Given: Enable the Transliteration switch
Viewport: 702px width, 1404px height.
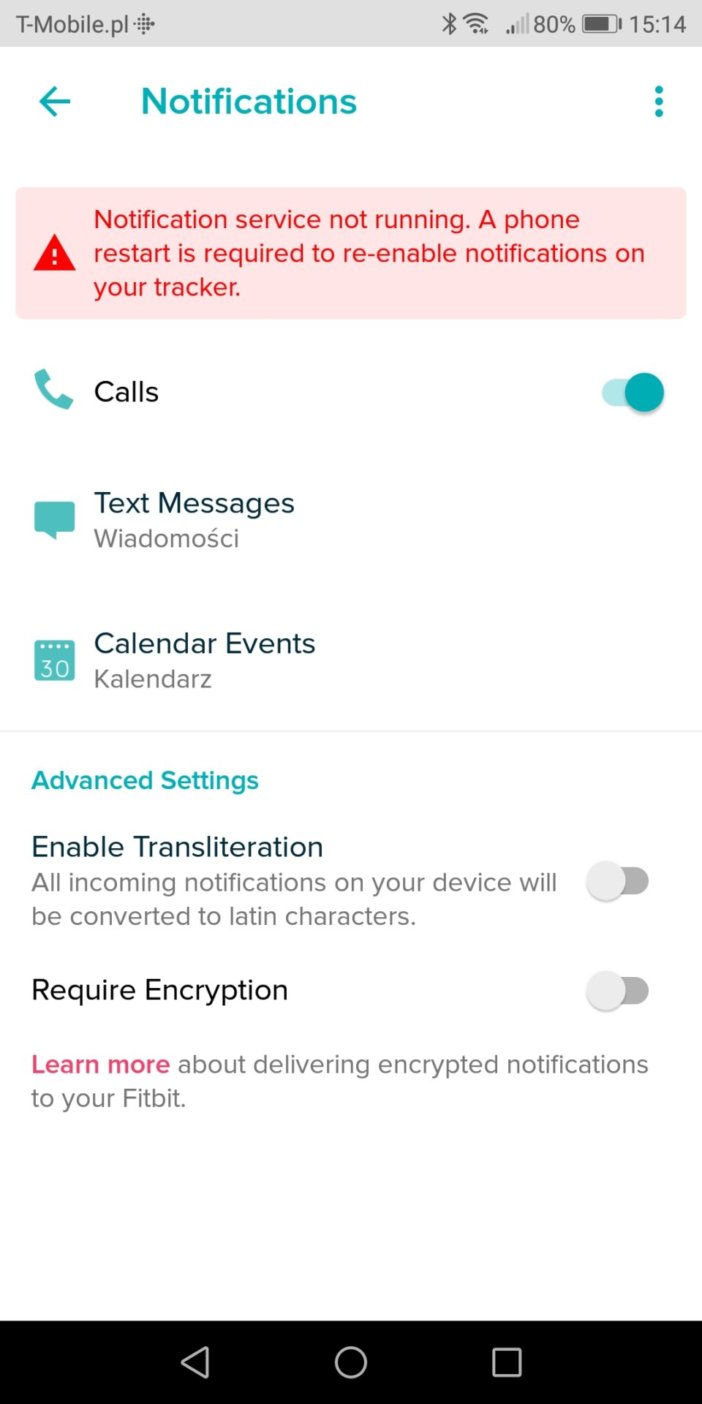Looking at the screenshot, I should [618, 881].
